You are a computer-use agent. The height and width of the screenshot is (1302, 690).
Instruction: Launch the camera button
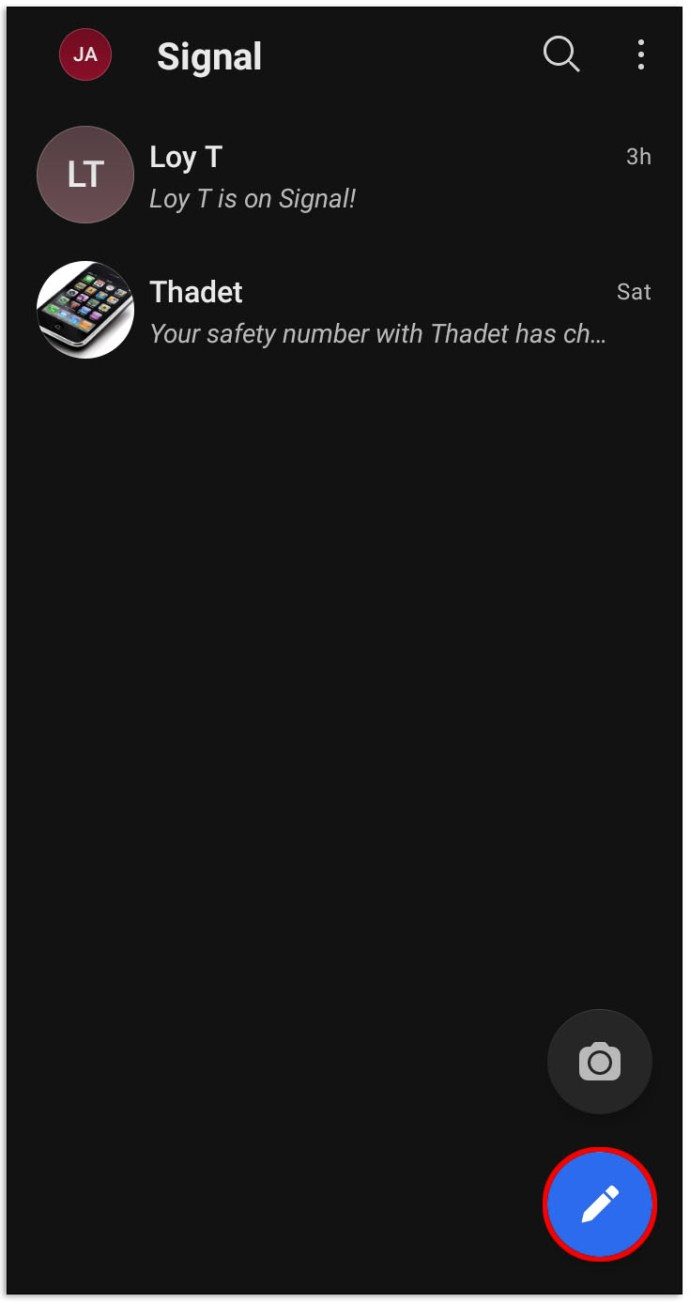pyautogui.click(x=600, y=1061)
